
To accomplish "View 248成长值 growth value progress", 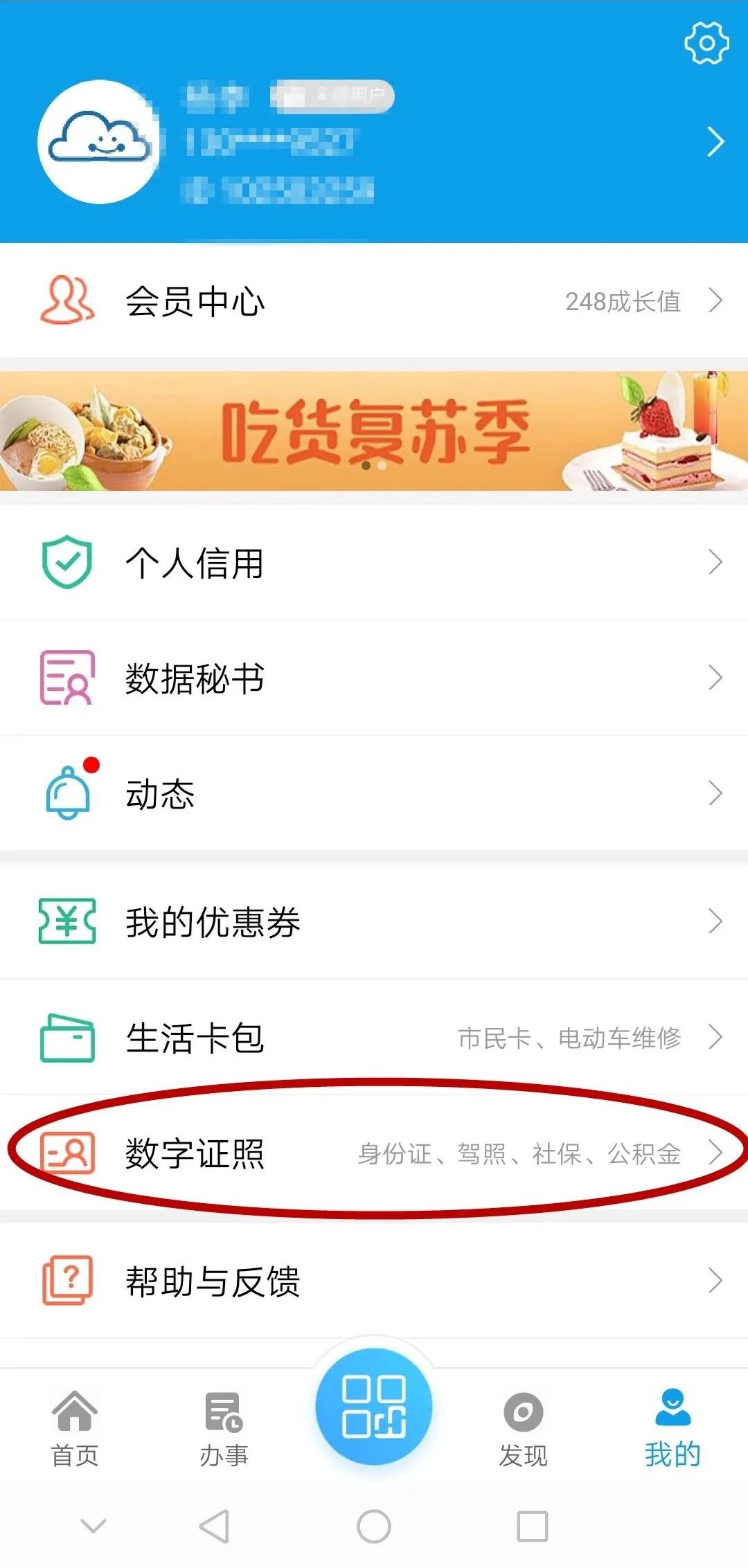I will 623,301.
